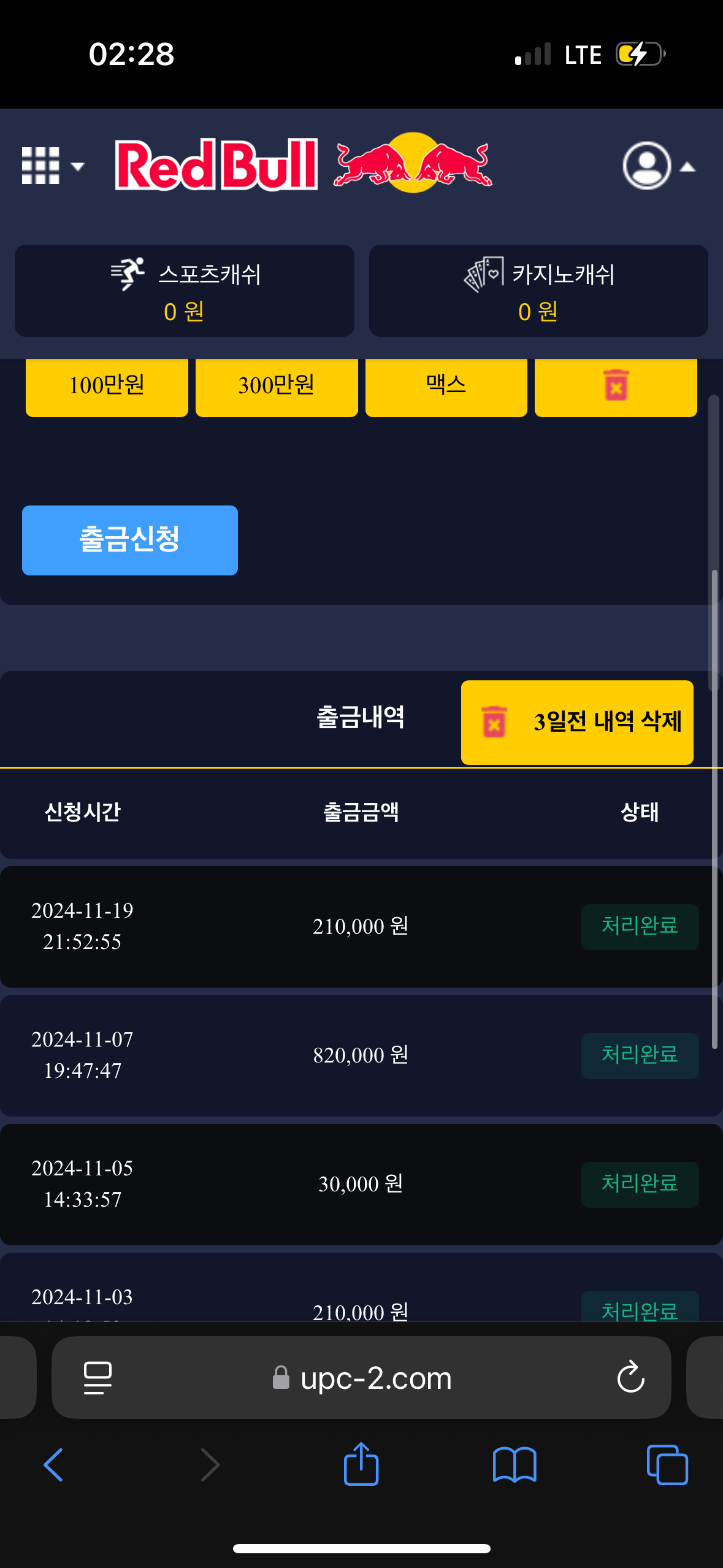Choose the 맥스 amount button

(446, 386)
